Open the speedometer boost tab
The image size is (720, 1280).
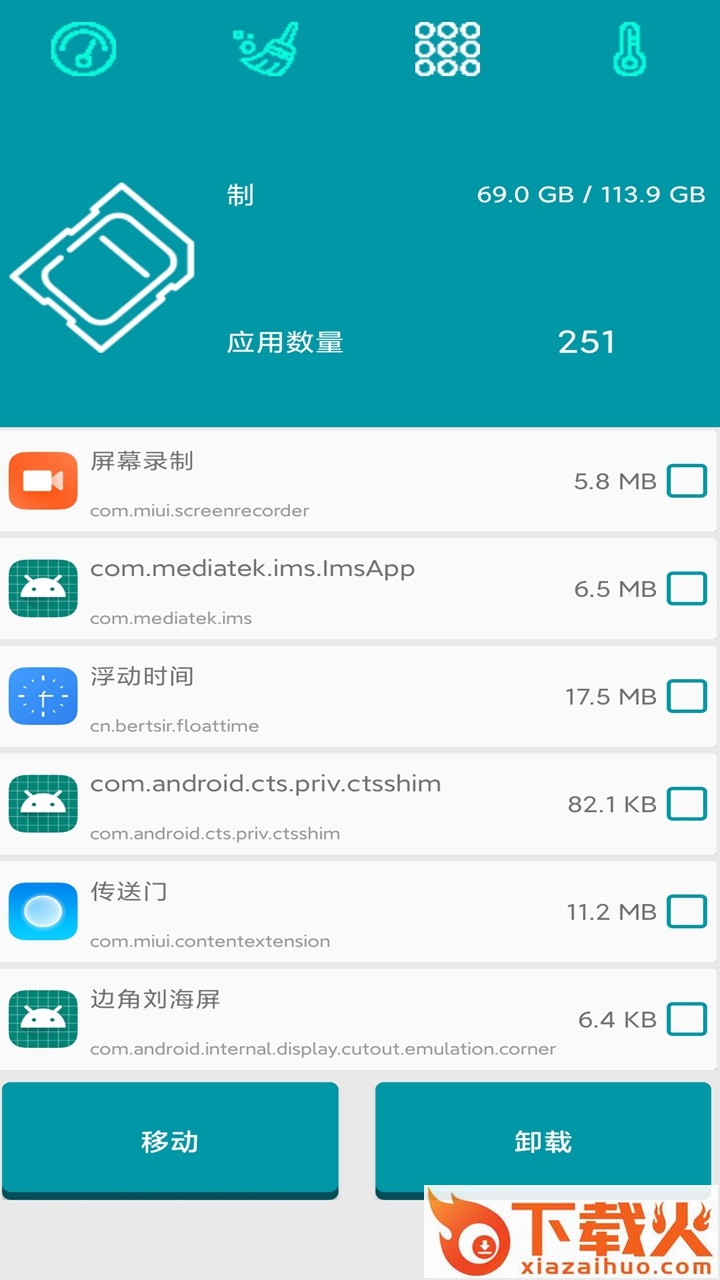click(x=84, y=49)
